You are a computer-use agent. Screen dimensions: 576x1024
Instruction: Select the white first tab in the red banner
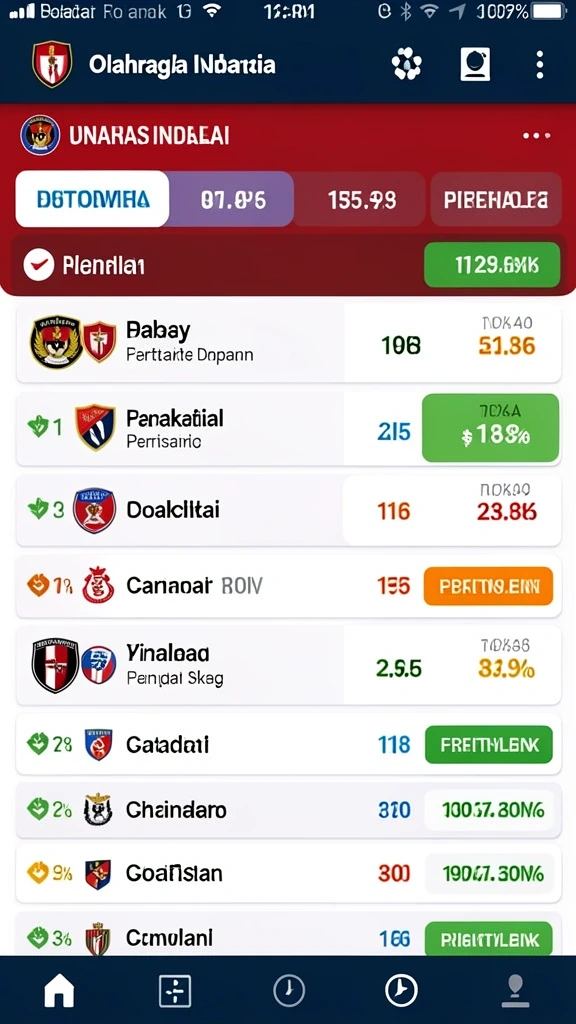[x=92, y=199]
